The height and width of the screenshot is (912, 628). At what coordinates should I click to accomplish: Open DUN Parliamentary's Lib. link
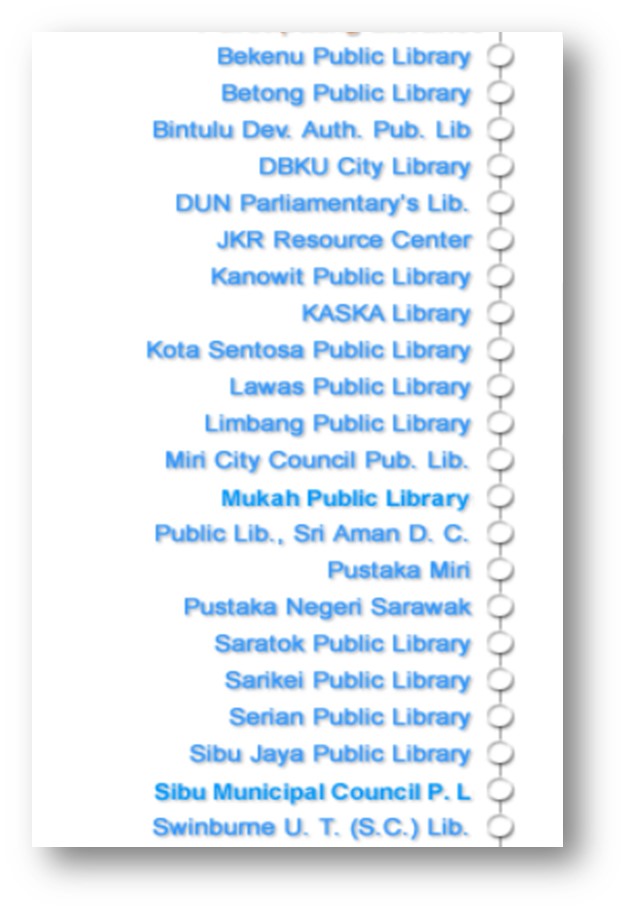coord(322,204)
